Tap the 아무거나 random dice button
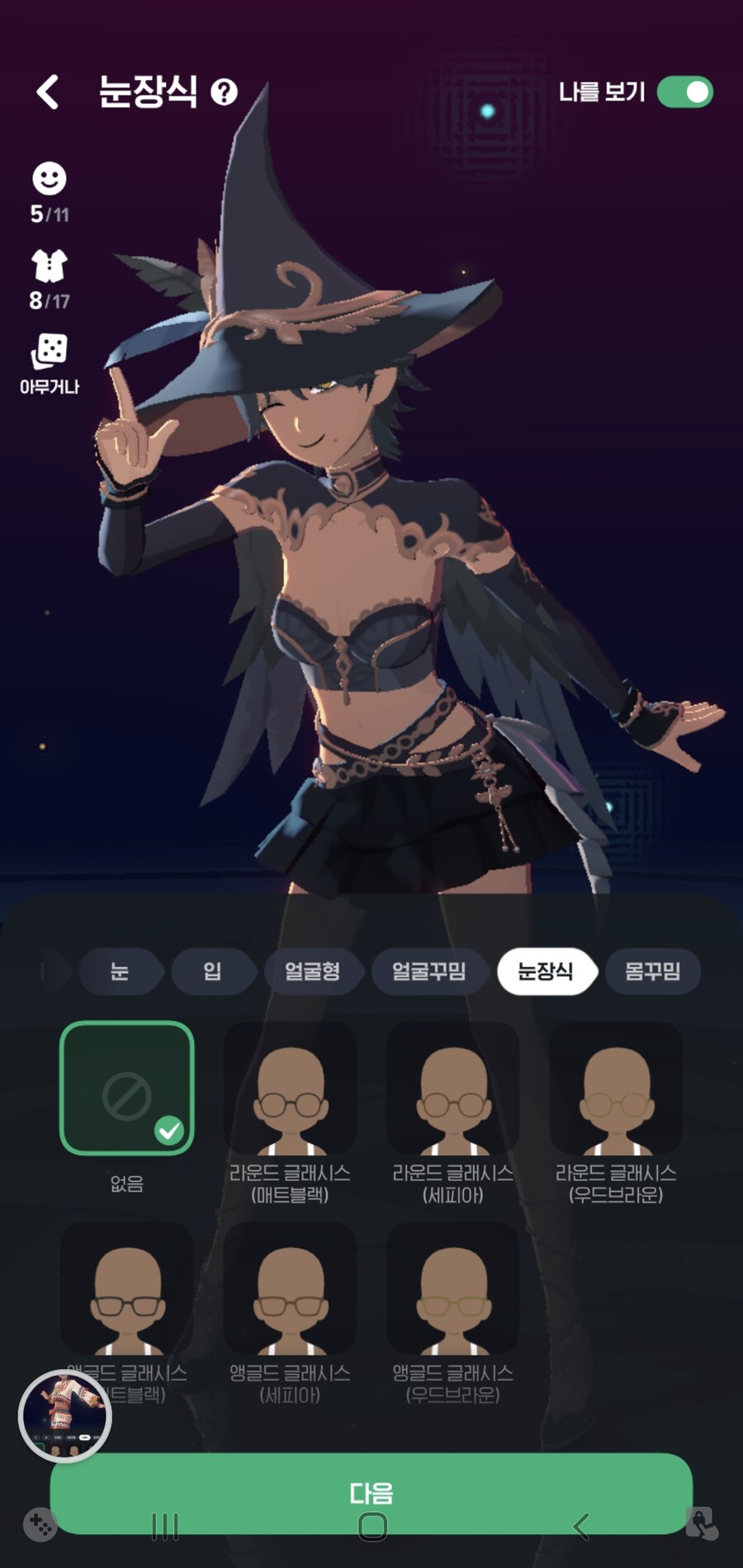743x1568 pixels. click(50, 363)
